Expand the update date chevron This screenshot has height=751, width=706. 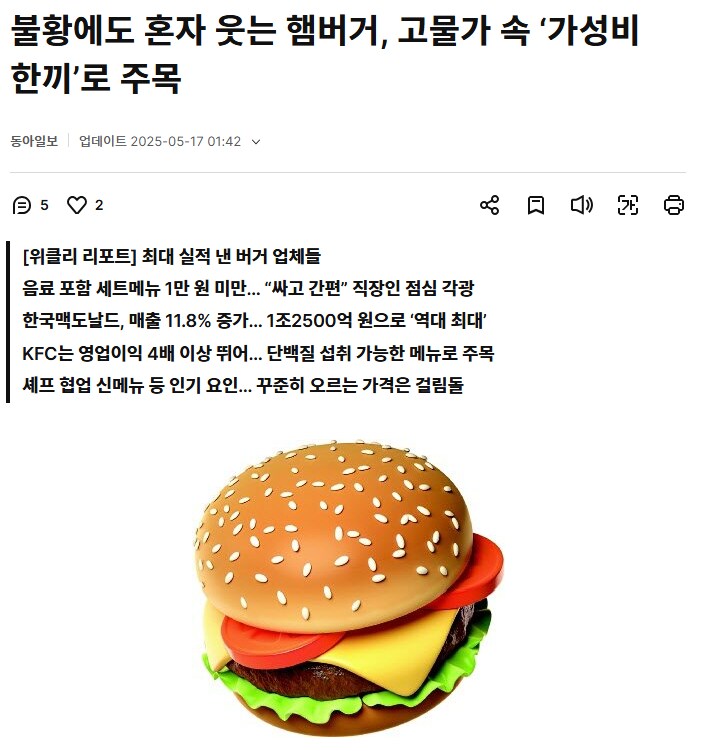pos(256,142)
